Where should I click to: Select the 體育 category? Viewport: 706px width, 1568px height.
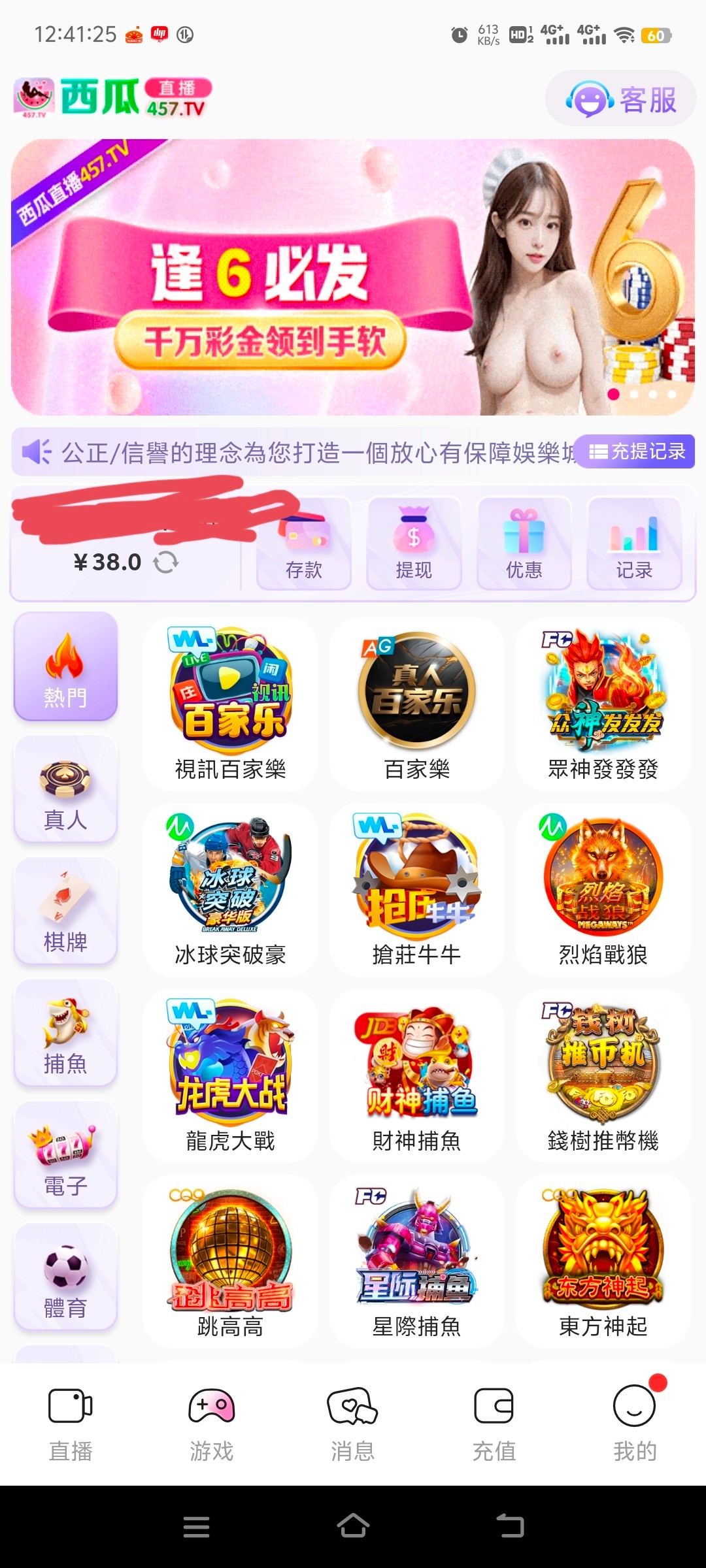click(x=65, y=1278)
